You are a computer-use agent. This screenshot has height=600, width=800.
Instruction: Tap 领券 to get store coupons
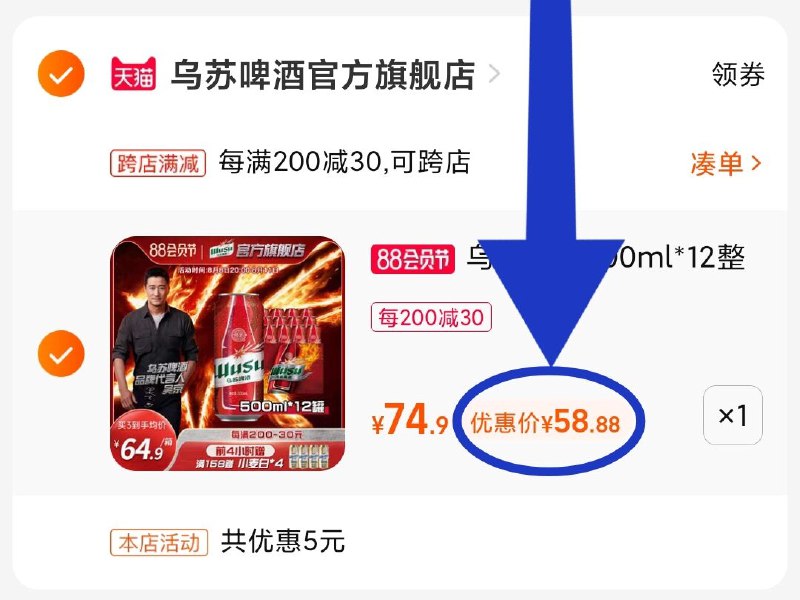point(738,75)
